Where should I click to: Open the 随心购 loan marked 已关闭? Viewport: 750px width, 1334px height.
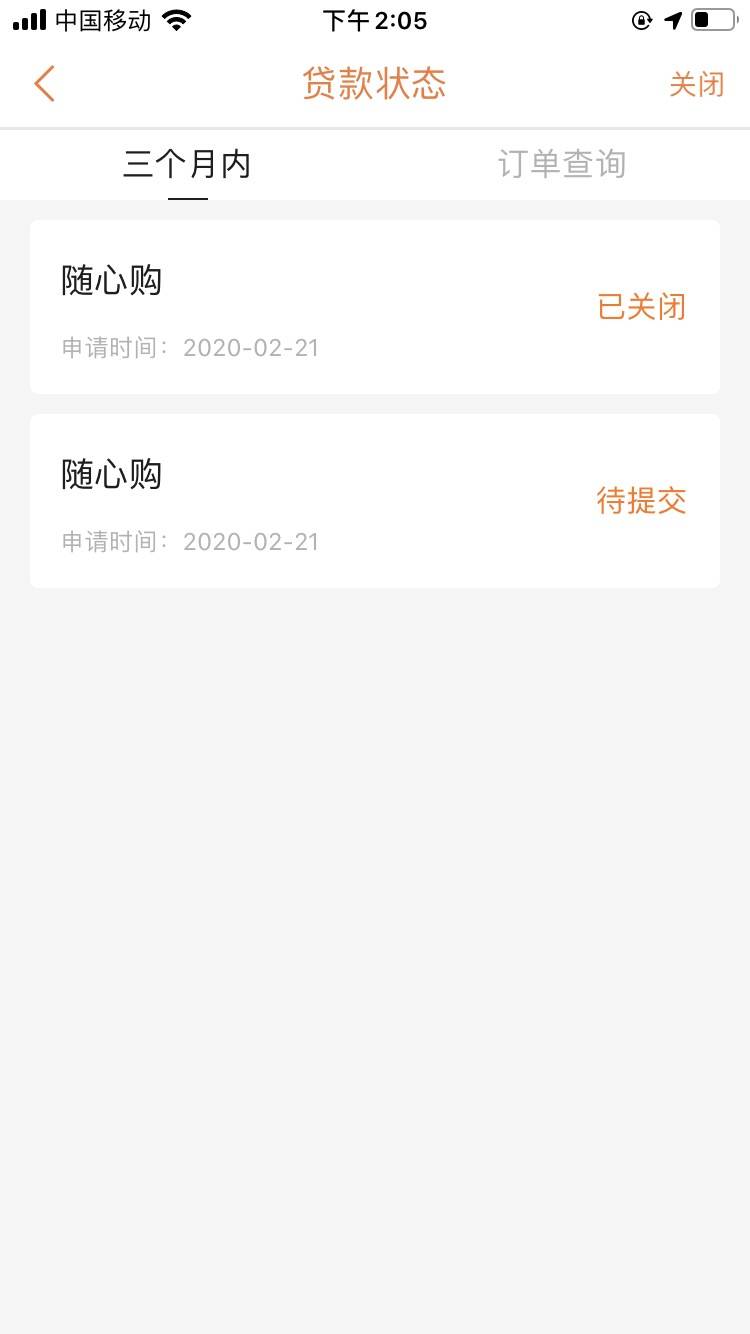(x=375, y=307)
